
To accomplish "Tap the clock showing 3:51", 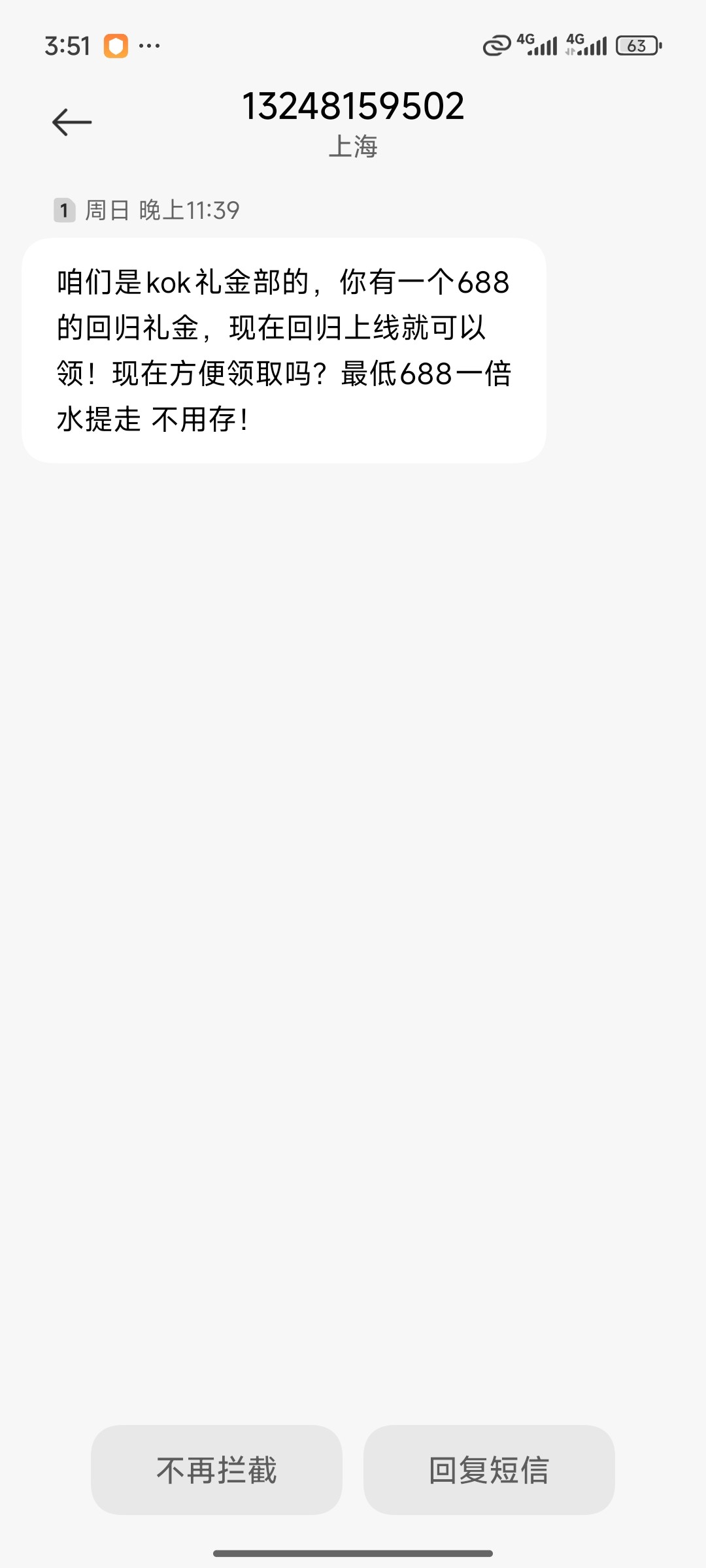I will (x=67, y=44).
